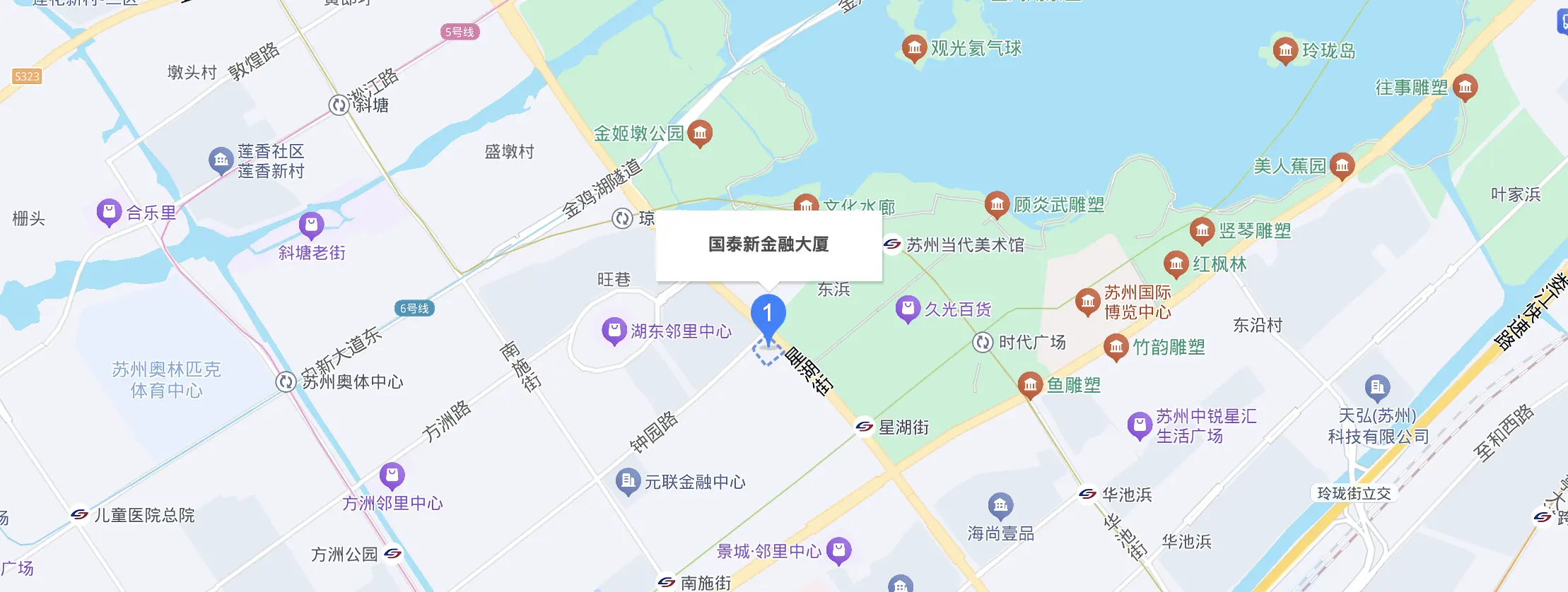Select the 顾炎武雕塑 attraction marker
The image size is (1568, 592).
point(996,205)
